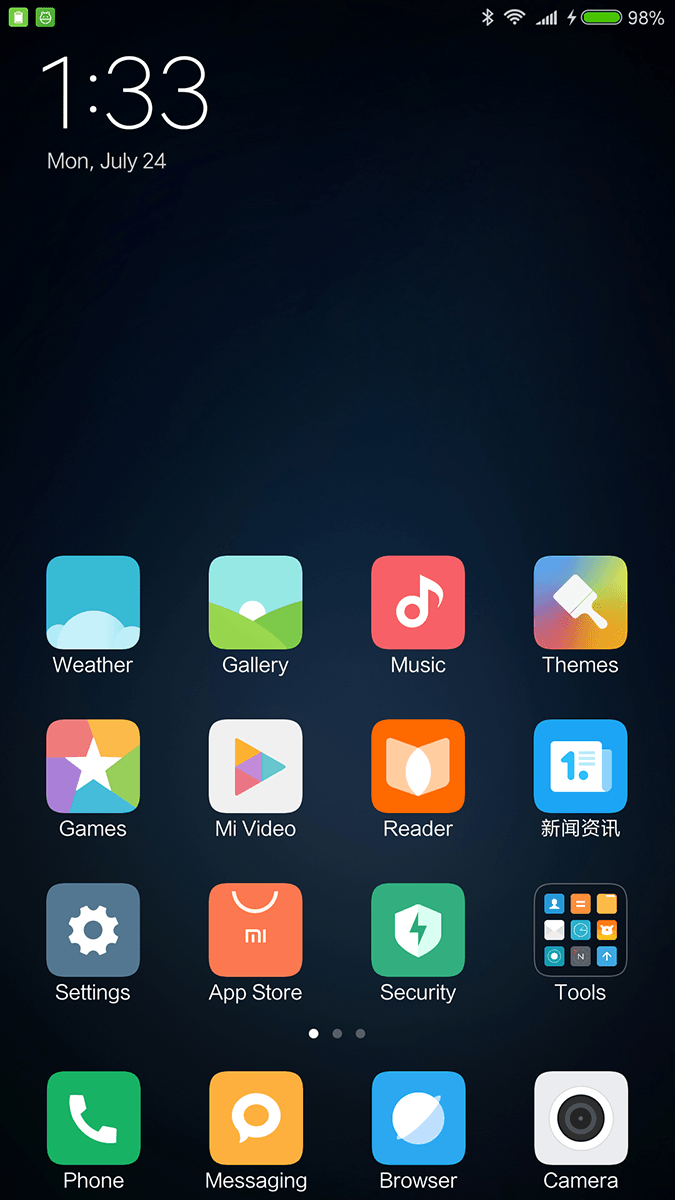Image resolution: width=675 pixels, height=1200 pixels.
Task: Open the Reader app
Action: pyautogui.click(x=418, y=766)
